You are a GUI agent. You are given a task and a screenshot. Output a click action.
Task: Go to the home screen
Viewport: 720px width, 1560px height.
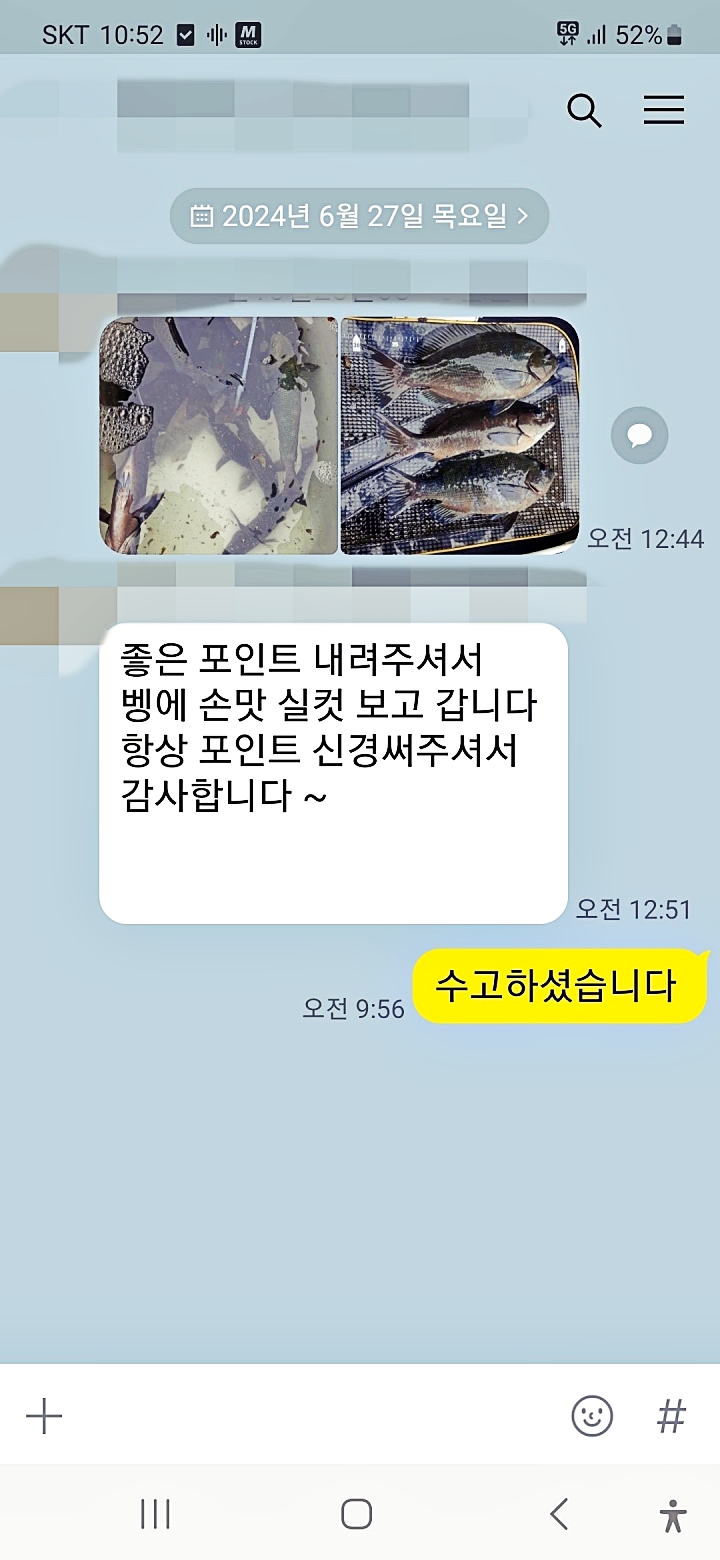tap(357, 1514)
